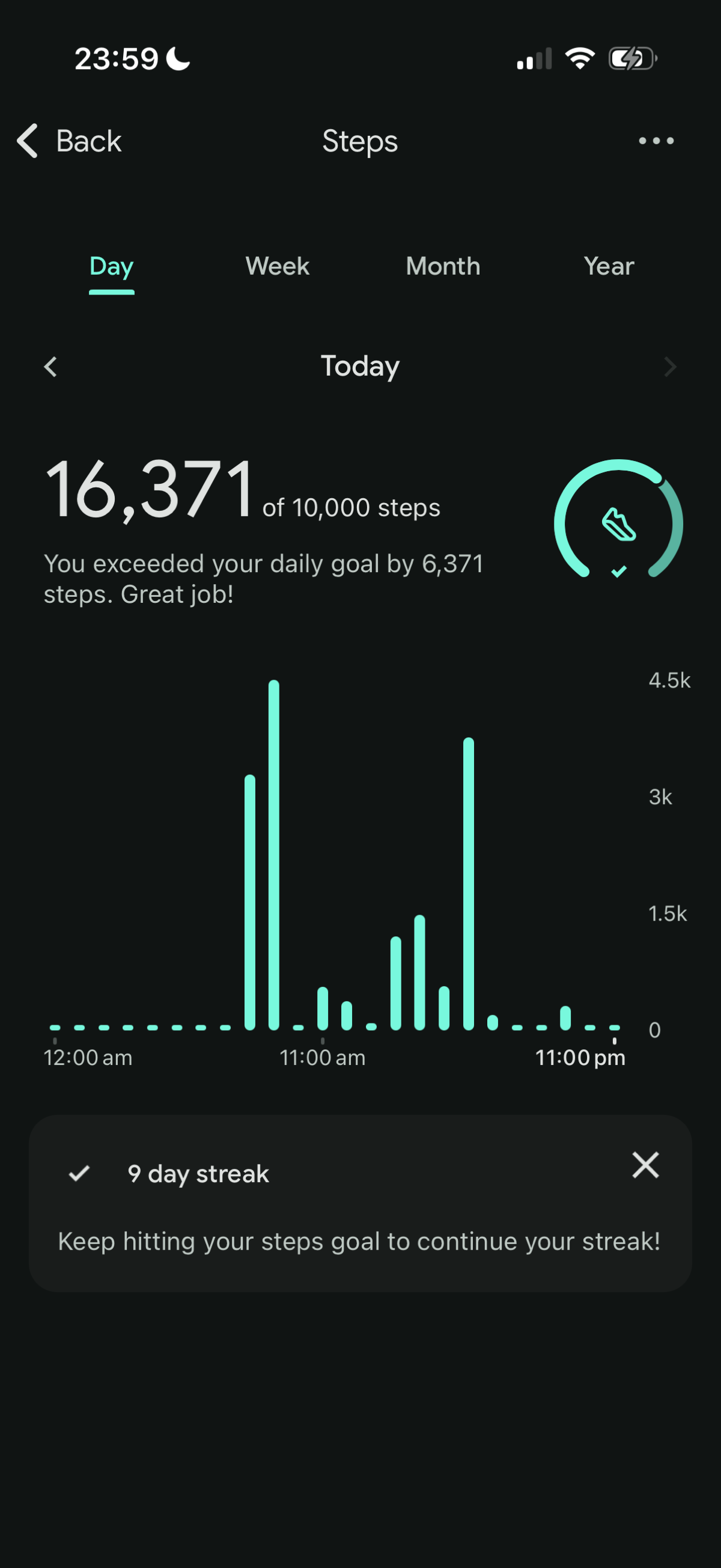Select the Day tab
The image size is (721, 1568).
pos(111,267)
